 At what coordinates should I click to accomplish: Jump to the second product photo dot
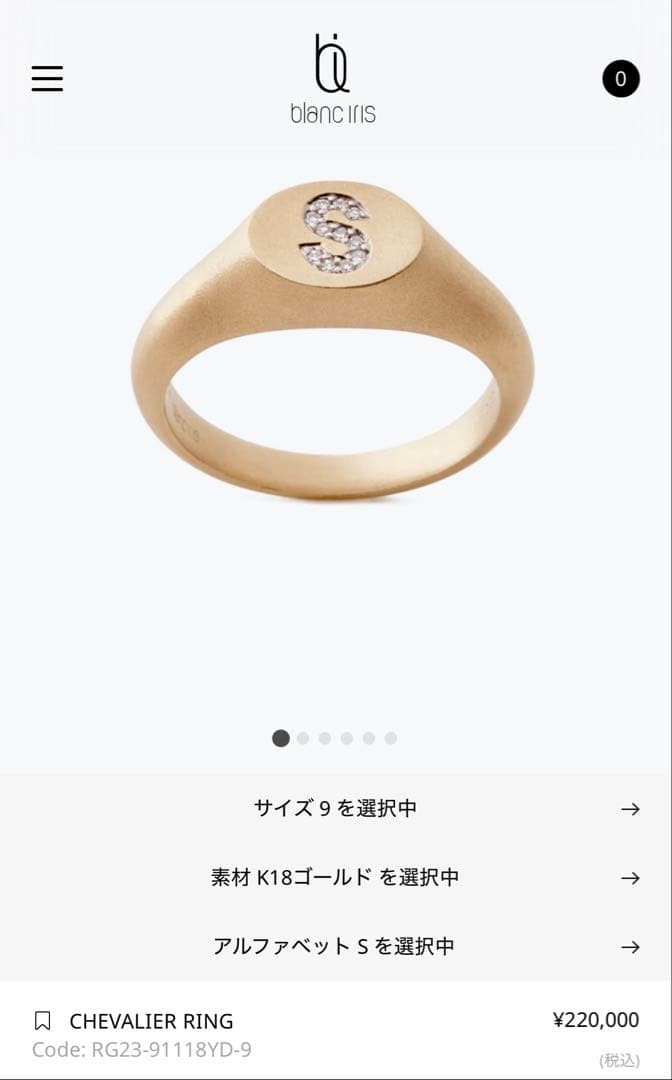click(x=303, y=739)
